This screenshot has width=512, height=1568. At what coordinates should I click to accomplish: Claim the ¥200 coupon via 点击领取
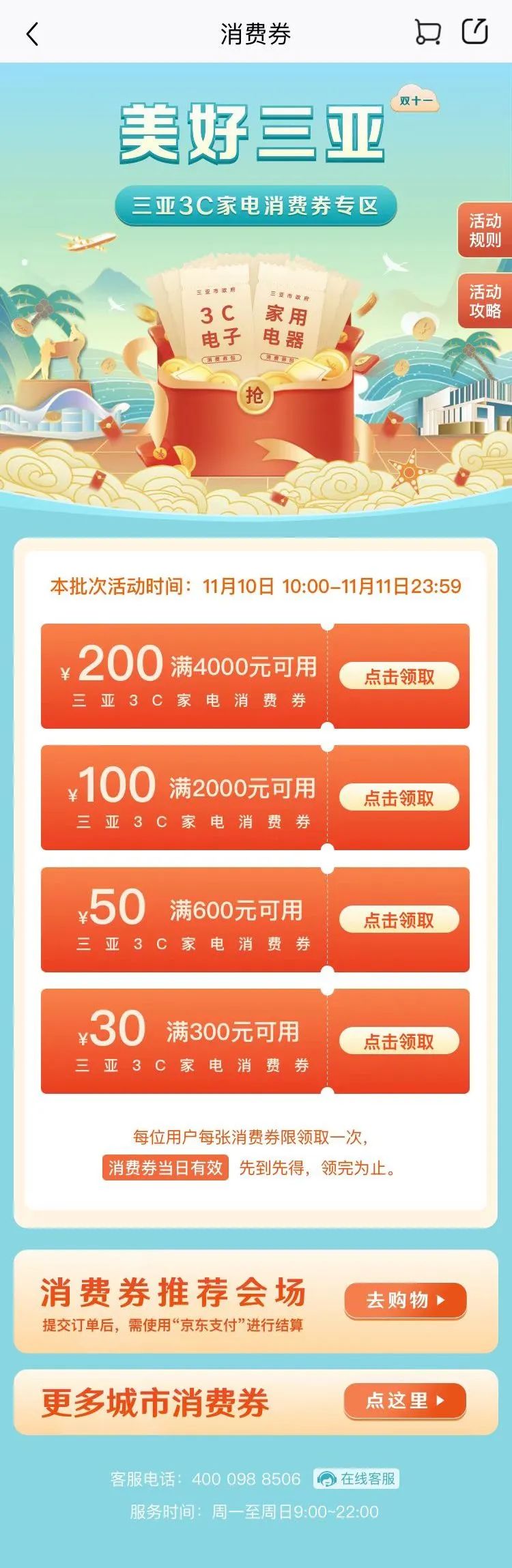click(399, 676)
